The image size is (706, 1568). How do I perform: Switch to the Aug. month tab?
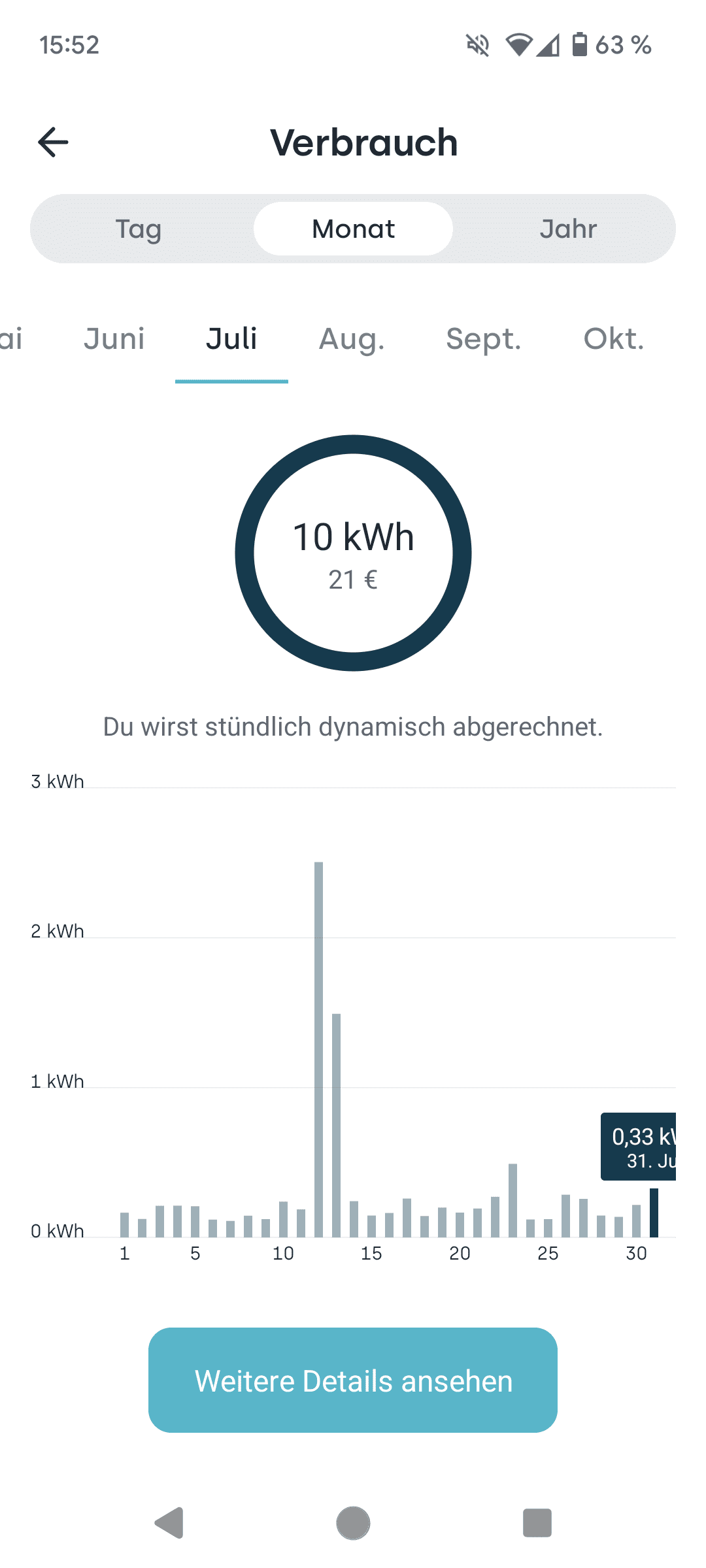pyautogui.click(x=352, y=339)
